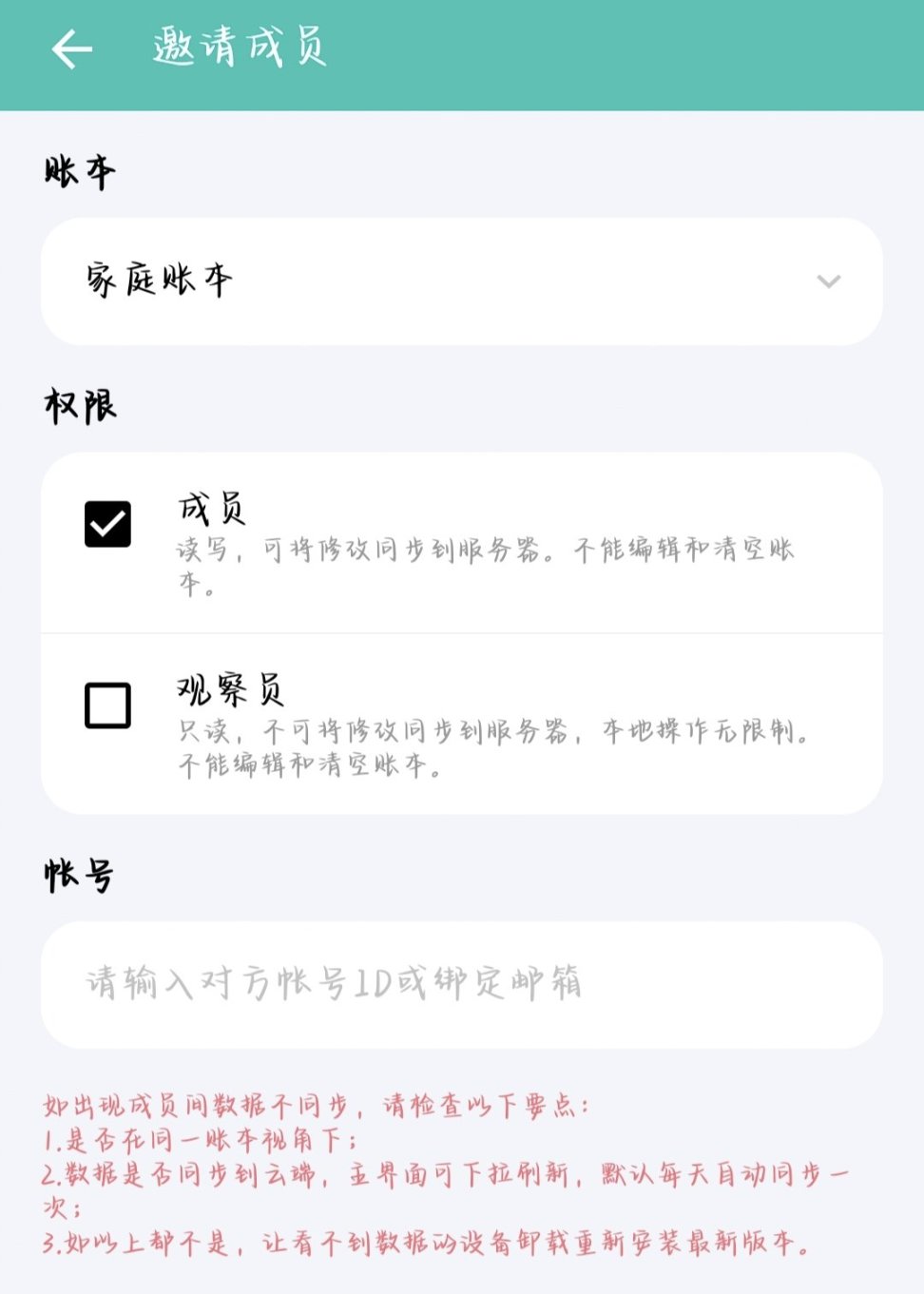The width and height of the screenshot is (924, 1294).
Task: Go back from 邀请成员 screen
Action: pos(72,49)
